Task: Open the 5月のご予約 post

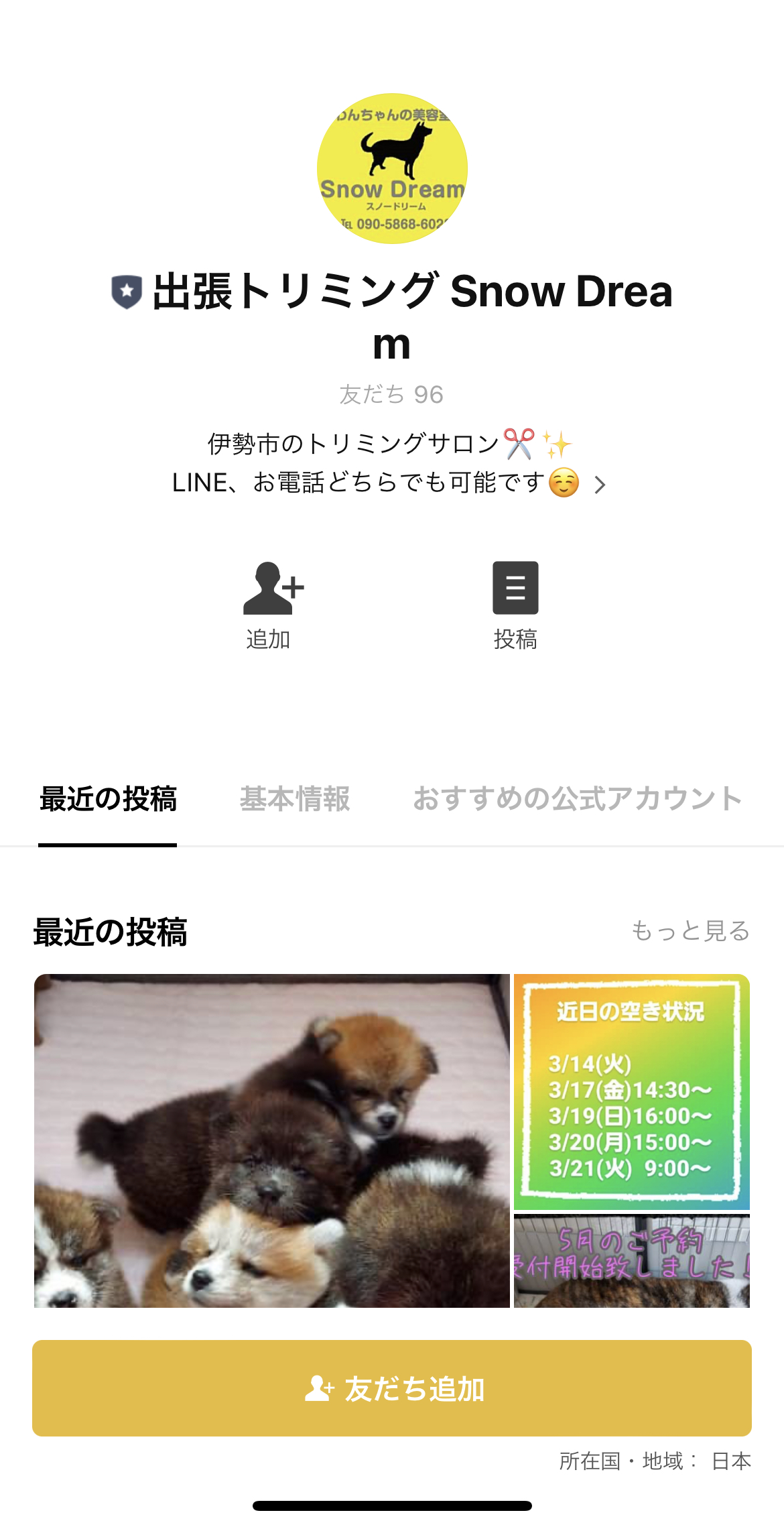Action: (631, 1260)
